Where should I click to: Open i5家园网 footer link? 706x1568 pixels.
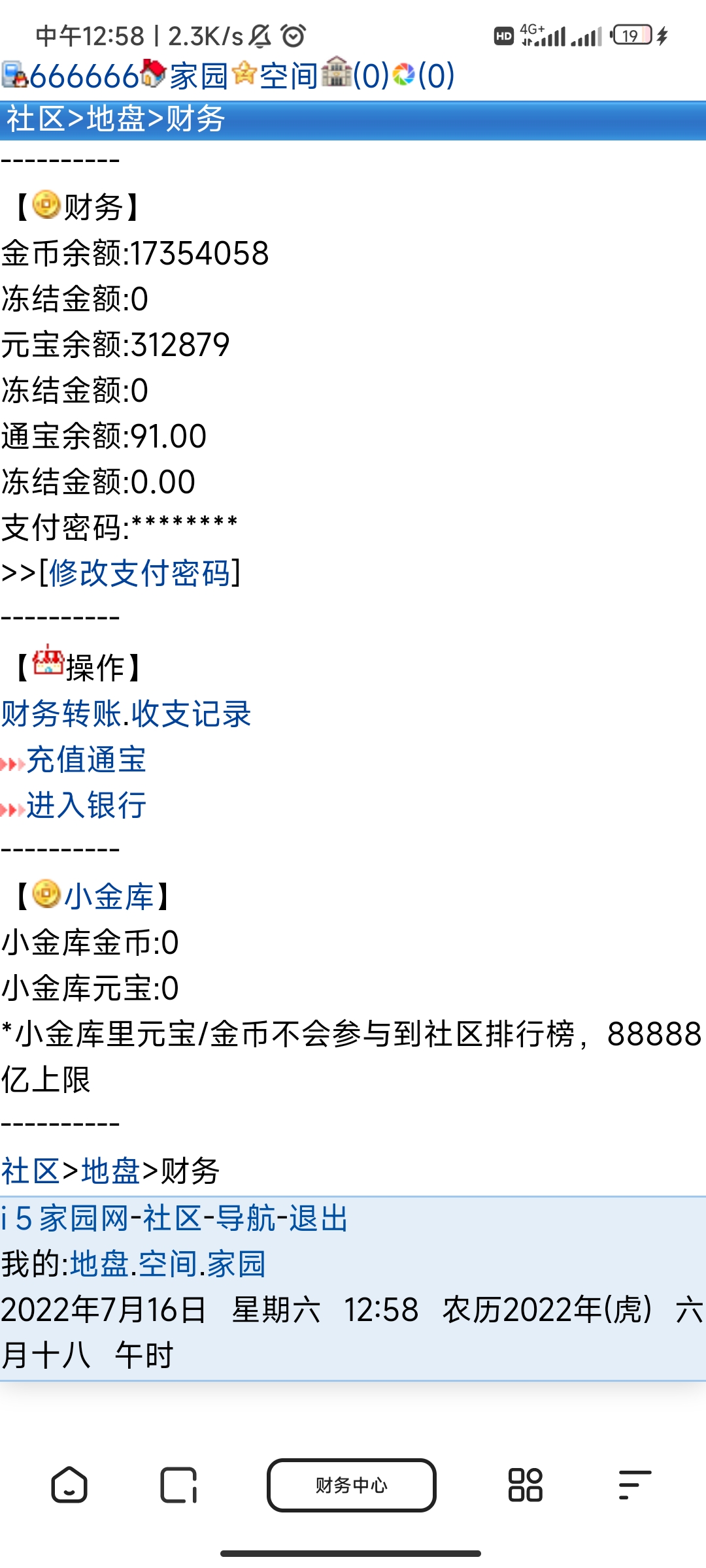(x=65, y=1218)
